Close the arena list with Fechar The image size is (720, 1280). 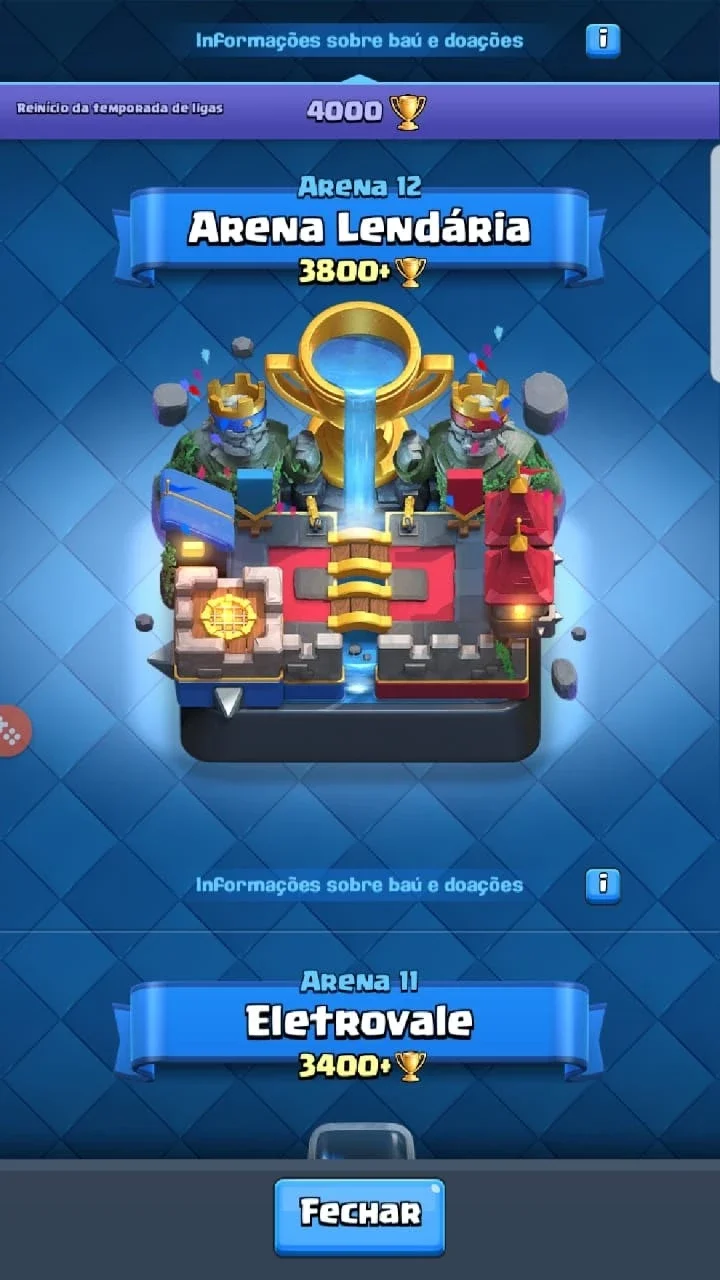point(360,1216)
